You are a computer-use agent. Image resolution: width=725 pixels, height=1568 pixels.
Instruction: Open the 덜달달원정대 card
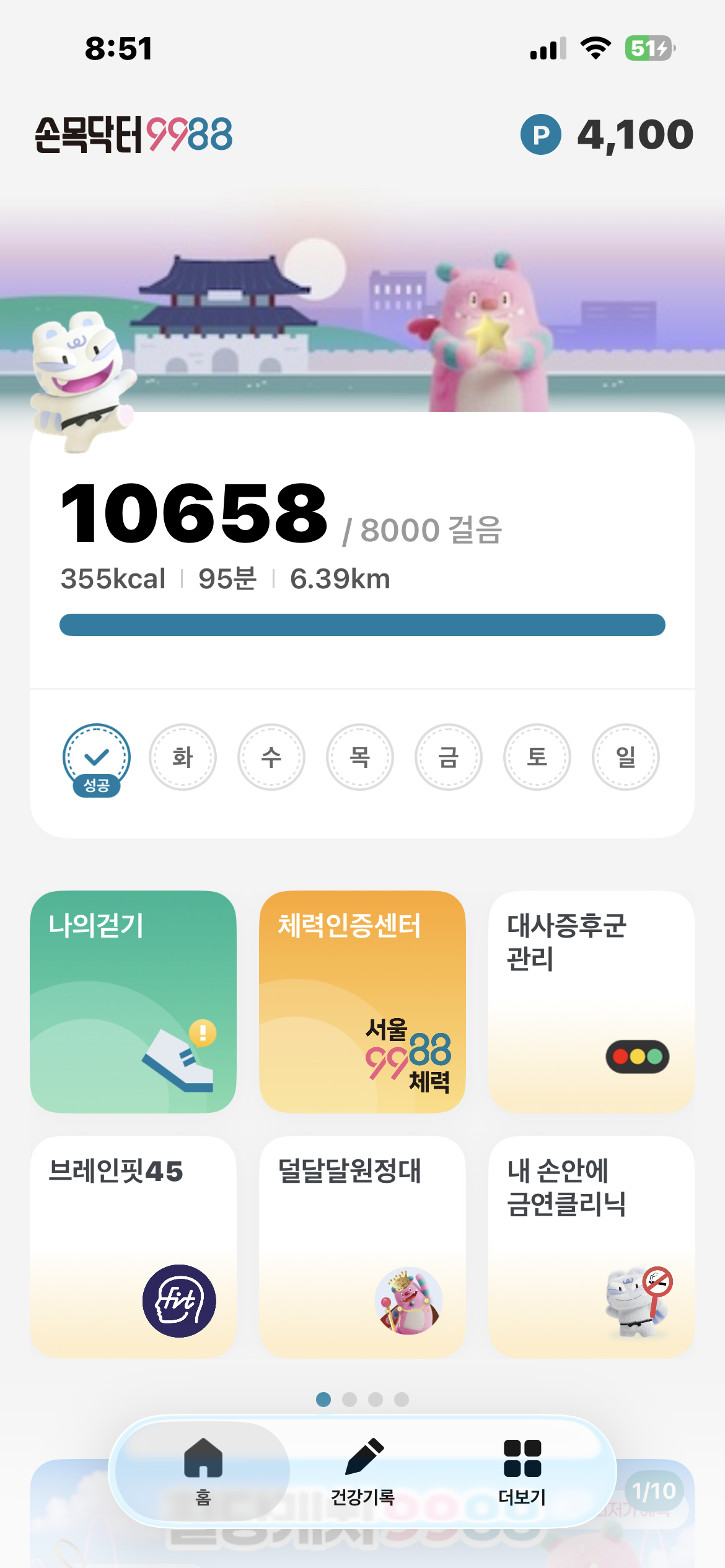(x=362, y=1247)
